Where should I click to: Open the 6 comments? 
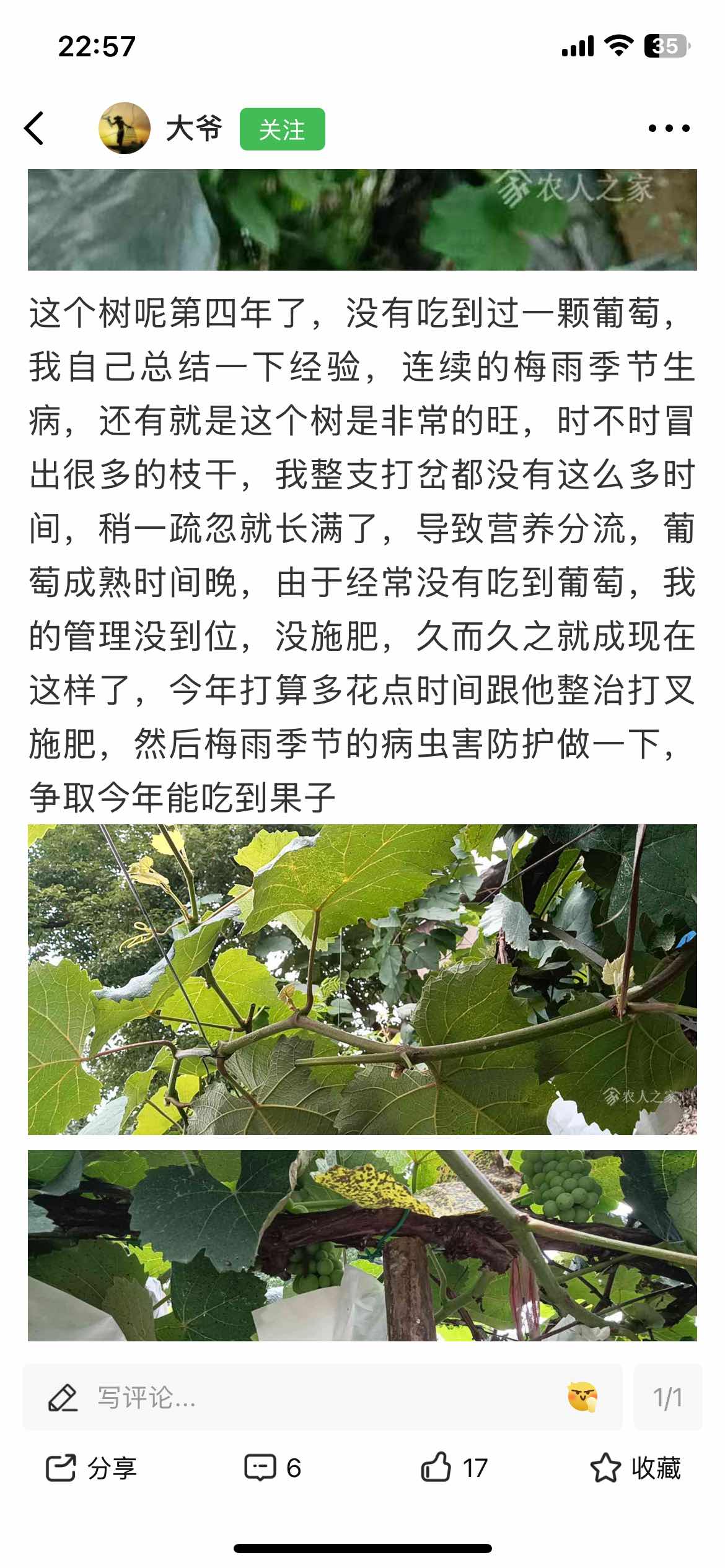[273, 1468]
